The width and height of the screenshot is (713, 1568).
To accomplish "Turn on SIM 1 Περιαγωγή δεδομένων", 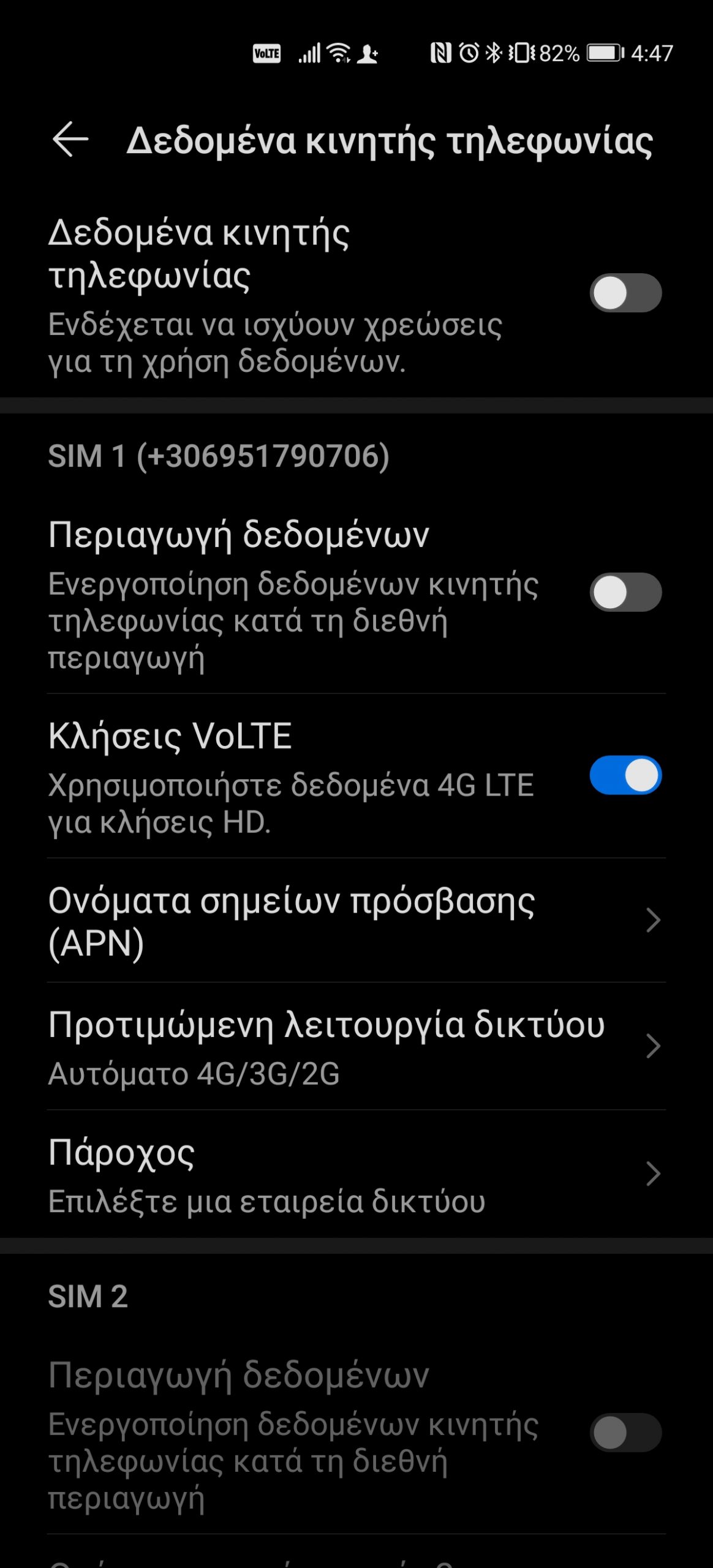I will pyautogui.click(x=625, y=592).
